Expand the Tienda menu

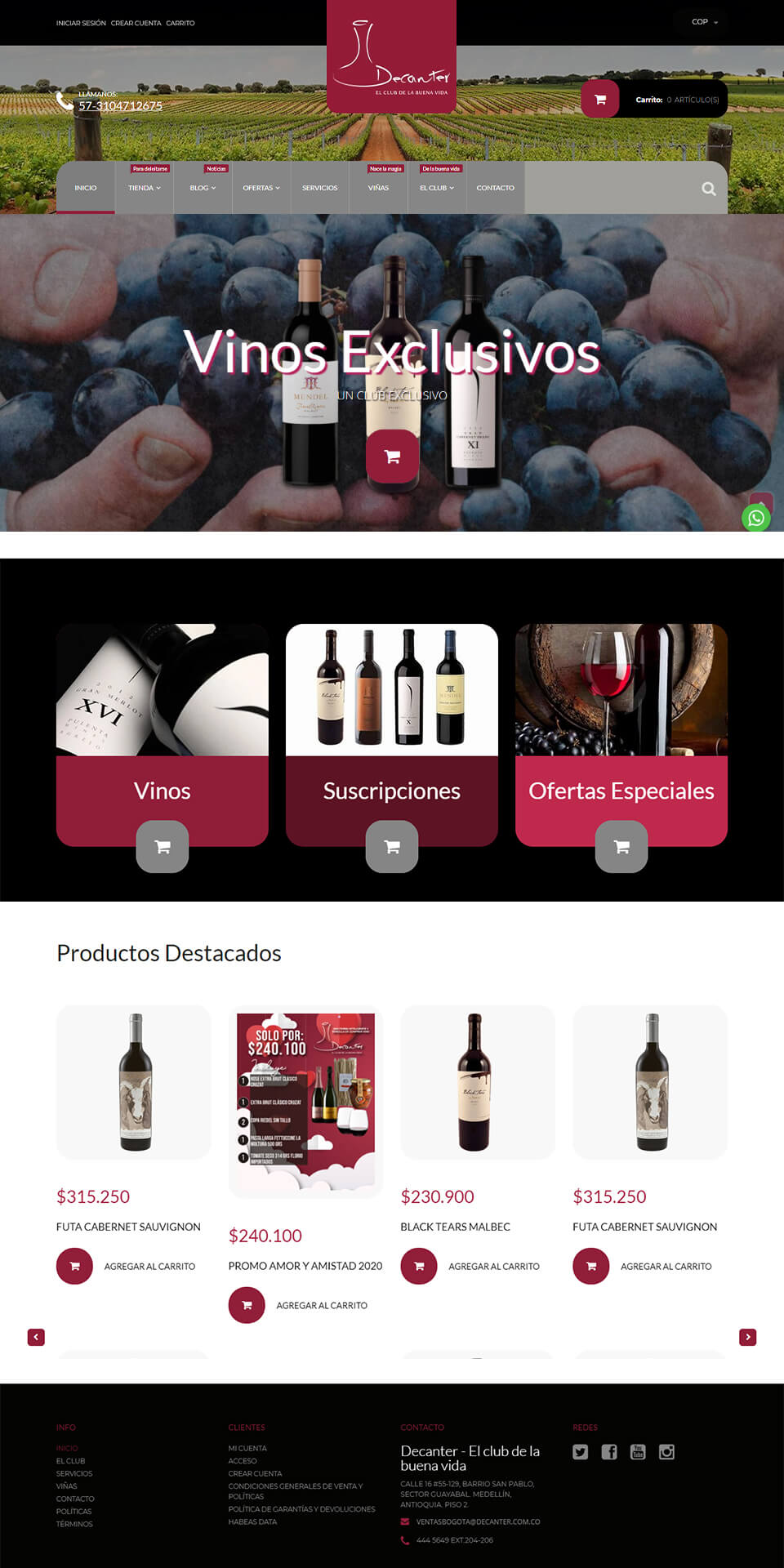145,188
